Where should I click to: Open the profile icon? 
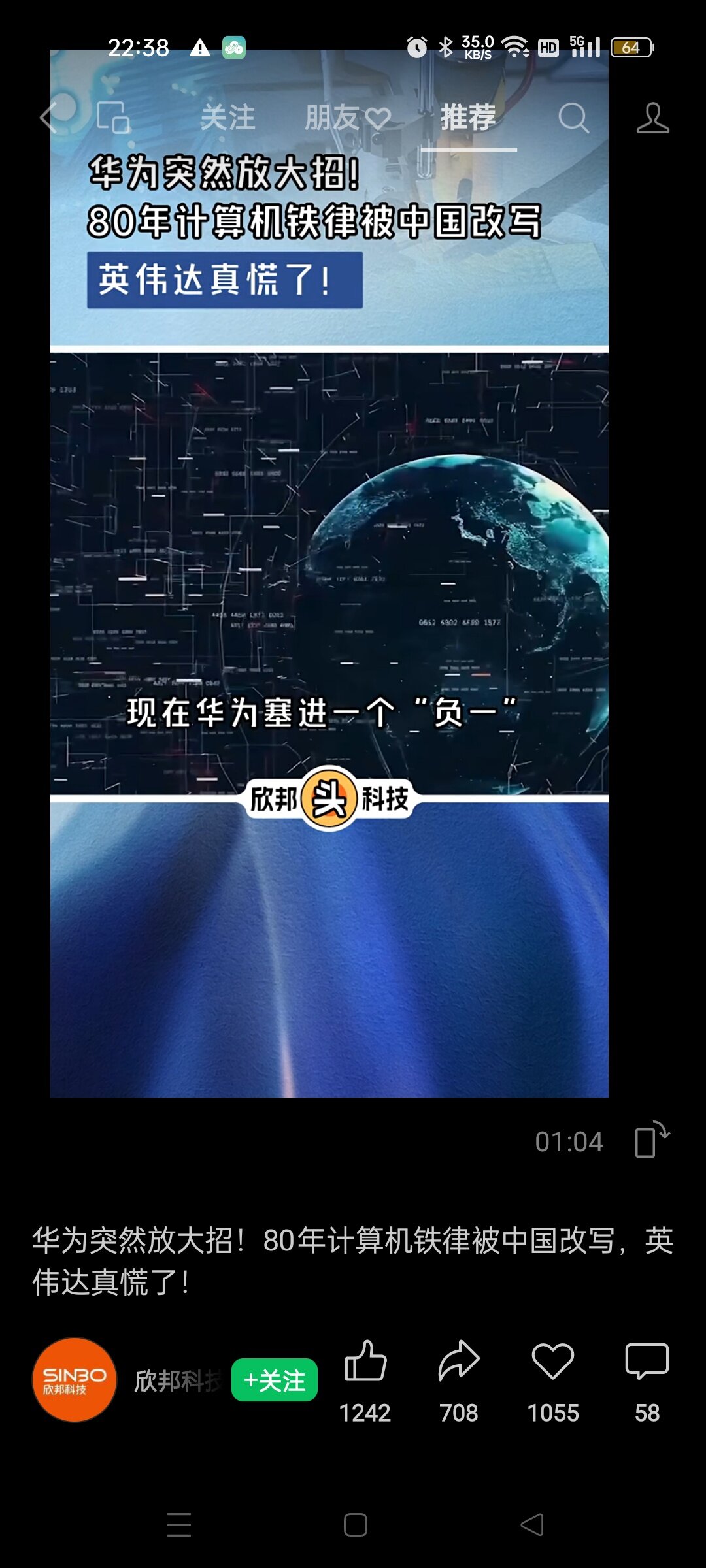[x=652, y=118]
